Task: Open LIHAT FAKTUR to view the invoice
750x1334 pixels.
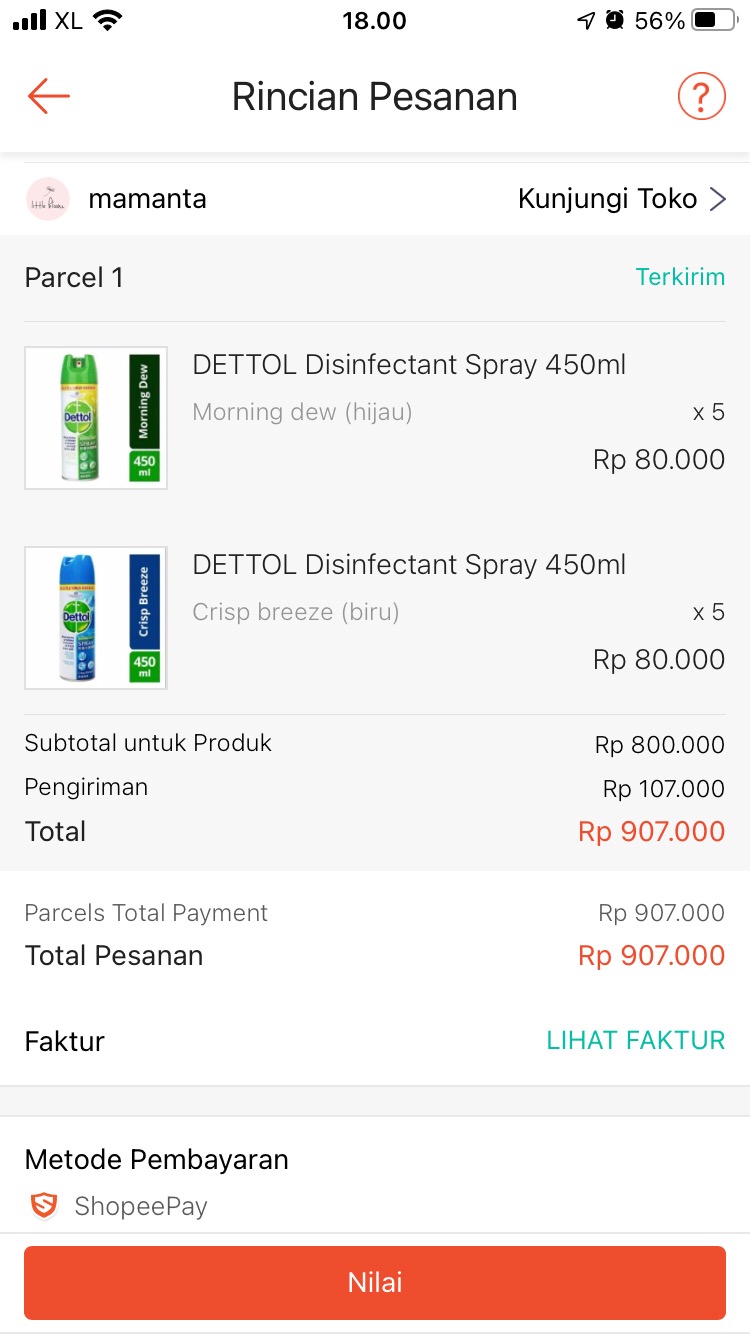Action: coord(637,1040)
